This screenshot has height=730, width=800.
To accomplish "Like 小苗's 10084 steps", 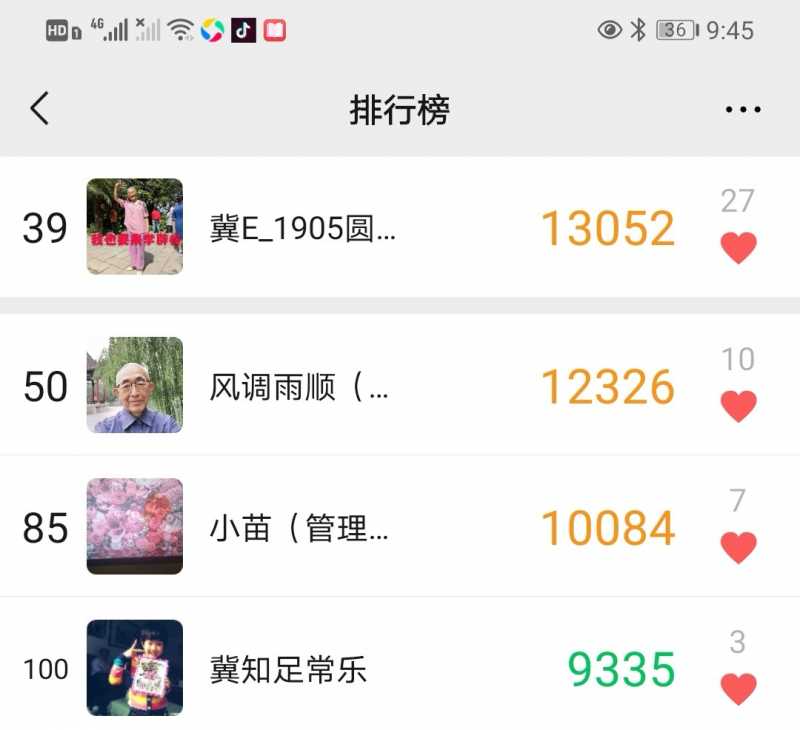I will coord(738,547).
